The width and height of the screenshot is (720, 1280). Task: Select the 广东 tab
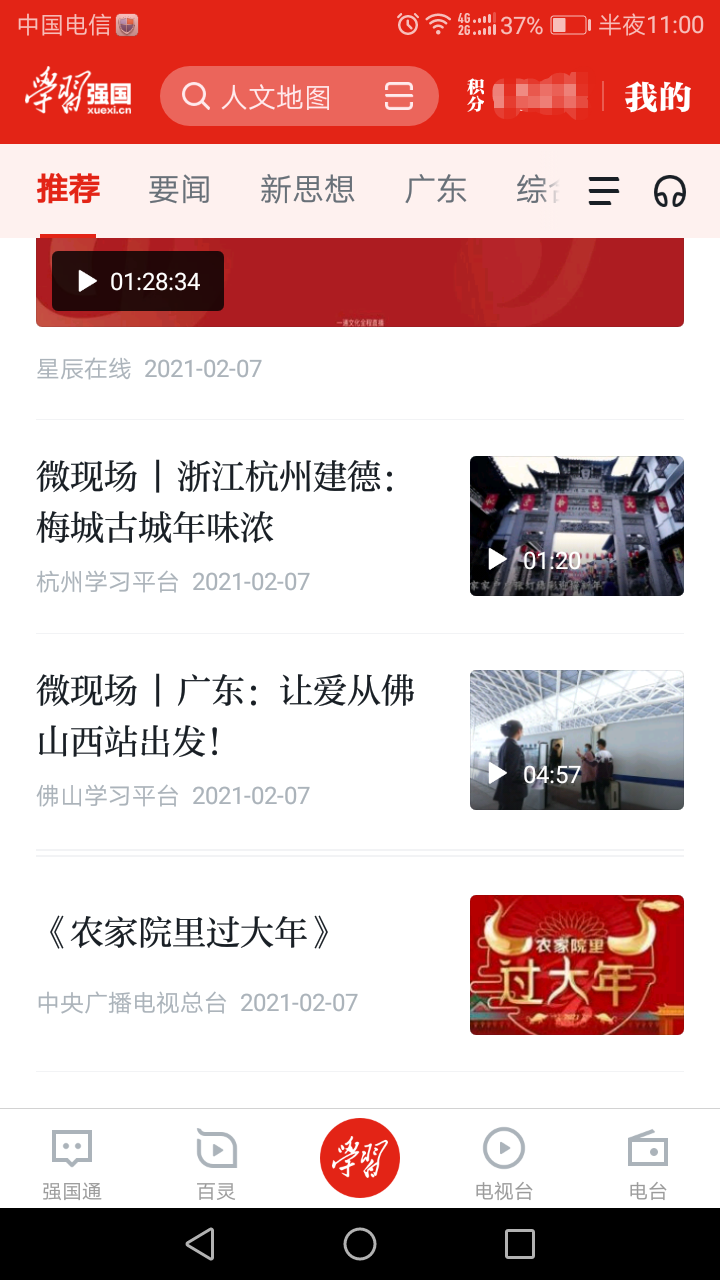pos(435,189)
